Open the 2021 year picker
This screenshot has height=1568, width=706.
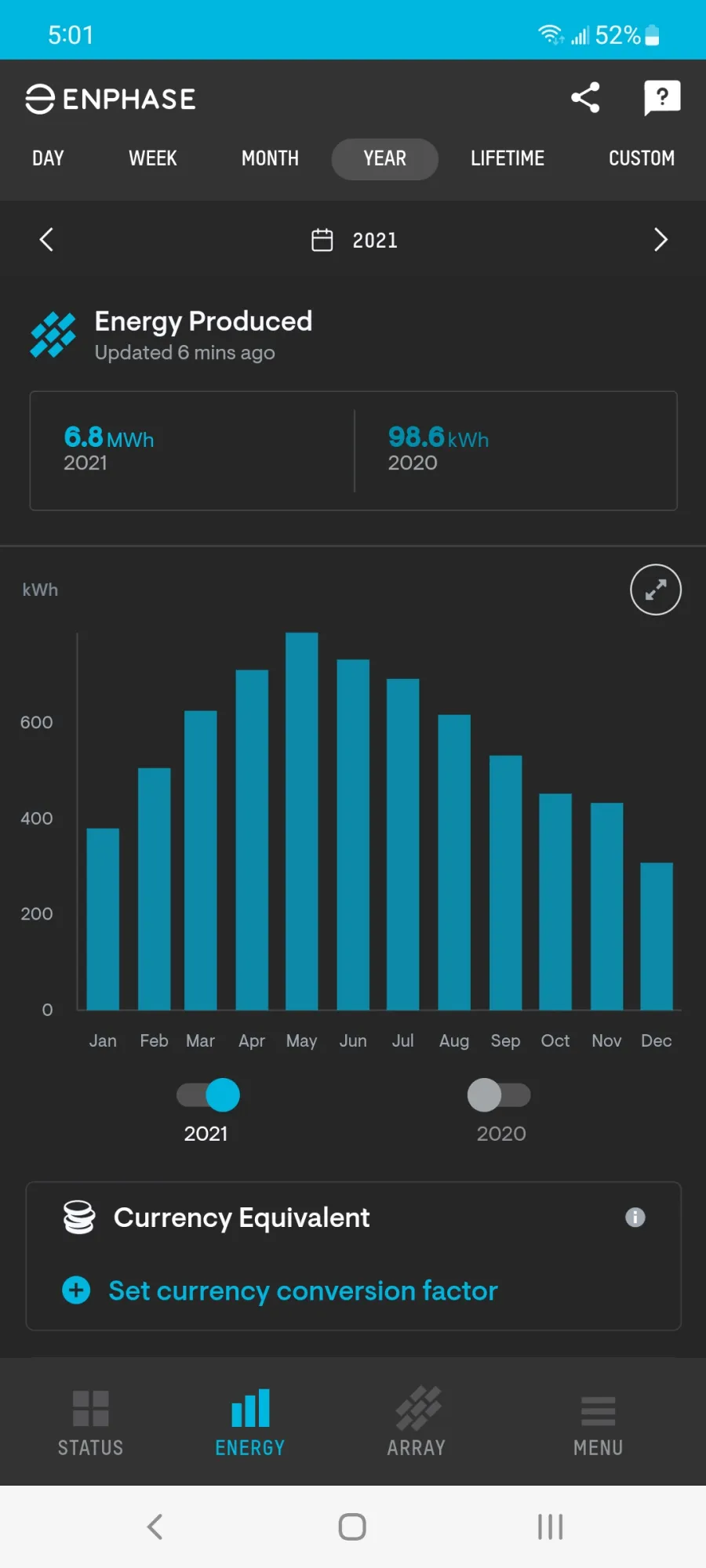[x=355, y=240]
